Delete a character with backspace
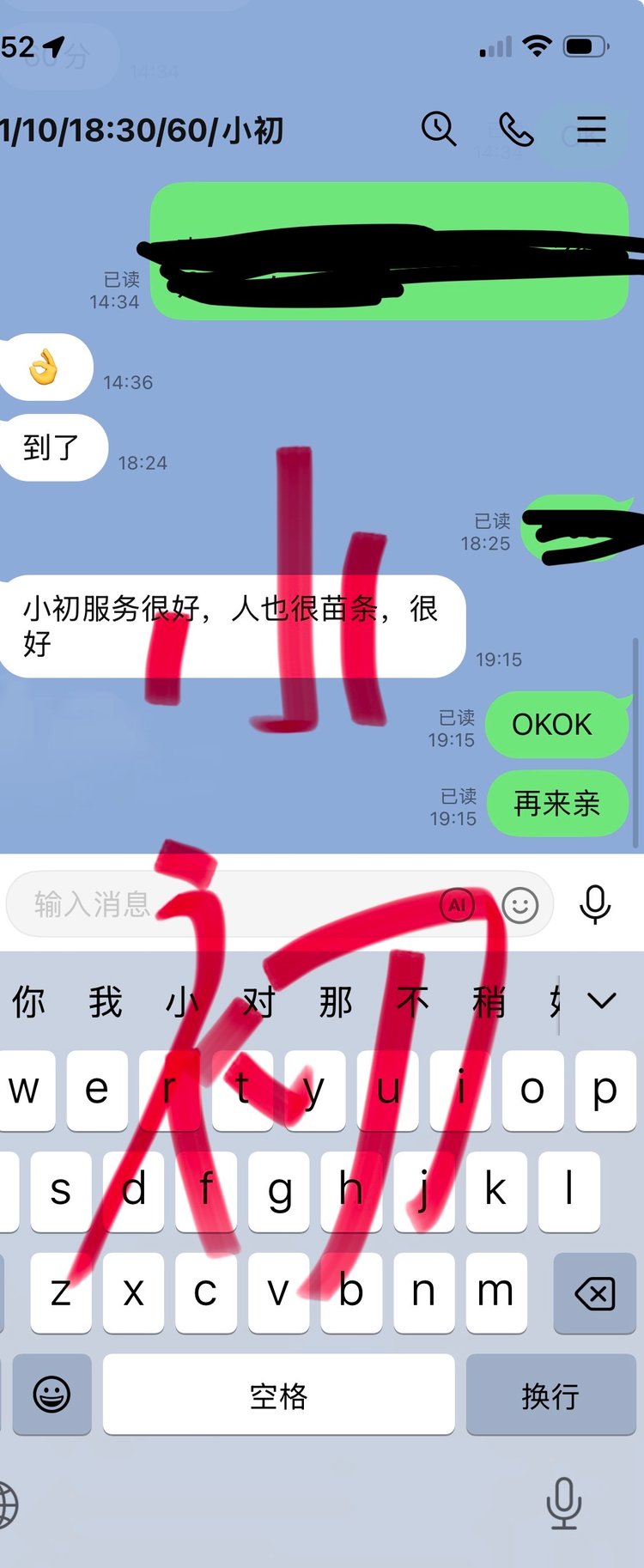 coord(594,1293)
